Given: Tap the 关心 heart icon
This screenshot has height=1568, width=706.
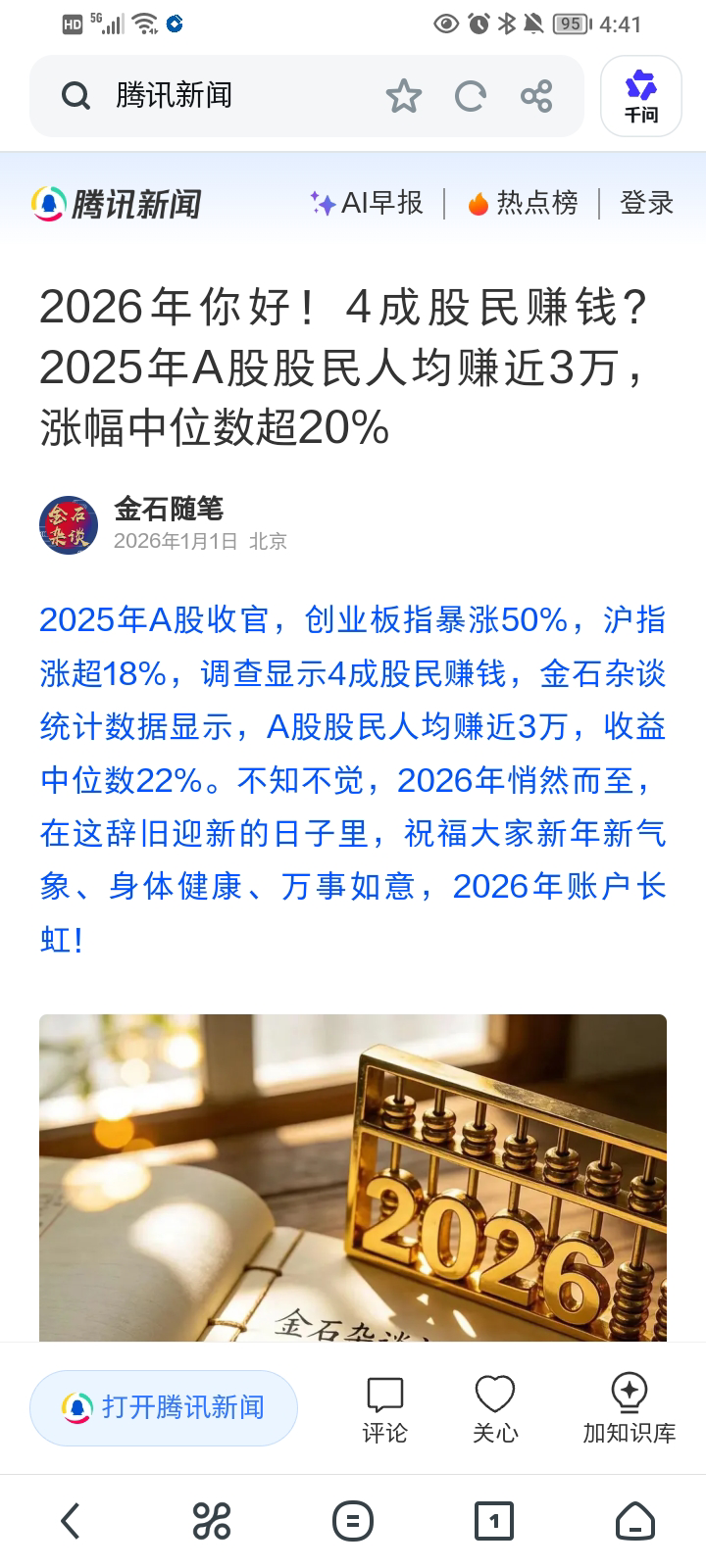Looking at the screenshot, I should coord(495,1409).
